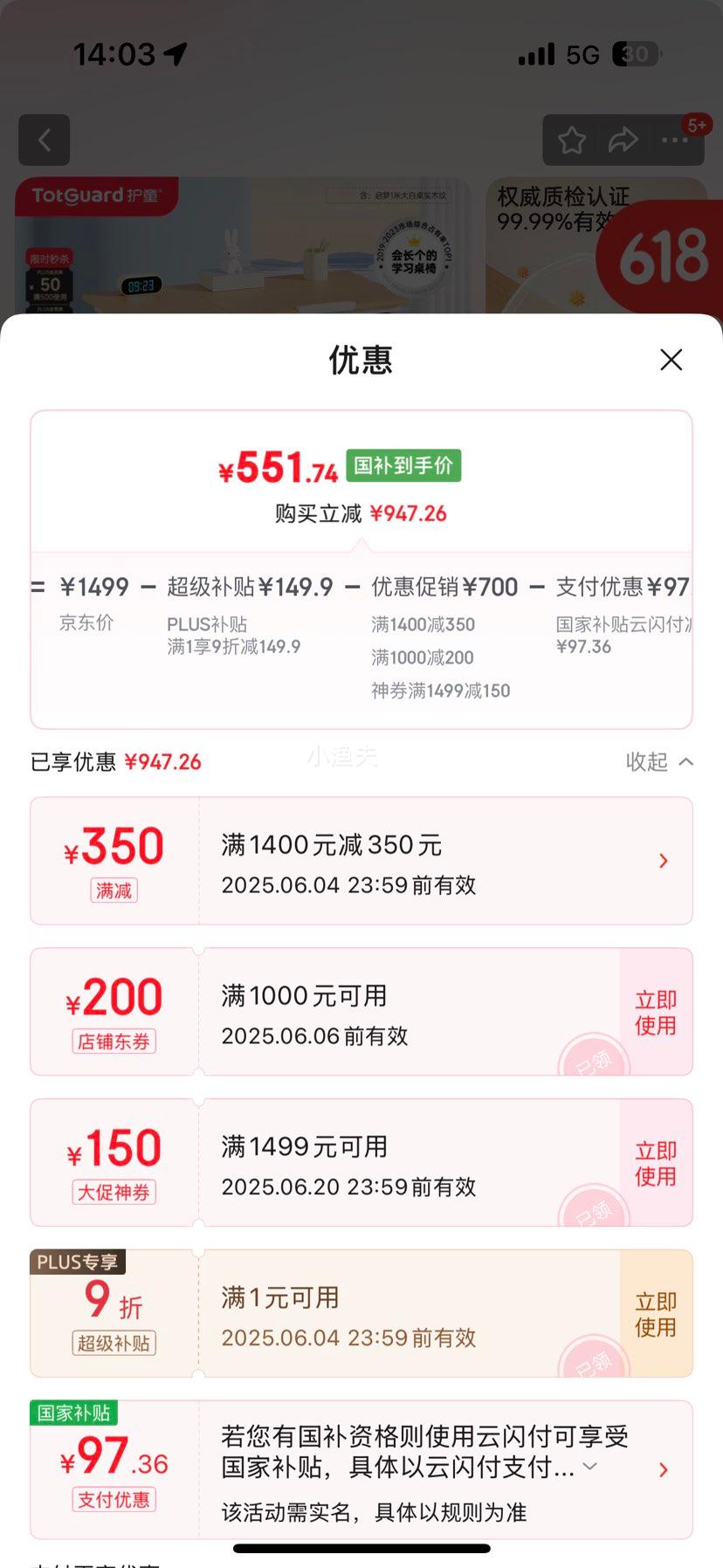Go back using the top-left arrow
Image resolution: width=723 pixels, height=1568 pixels.
point(45,140)
